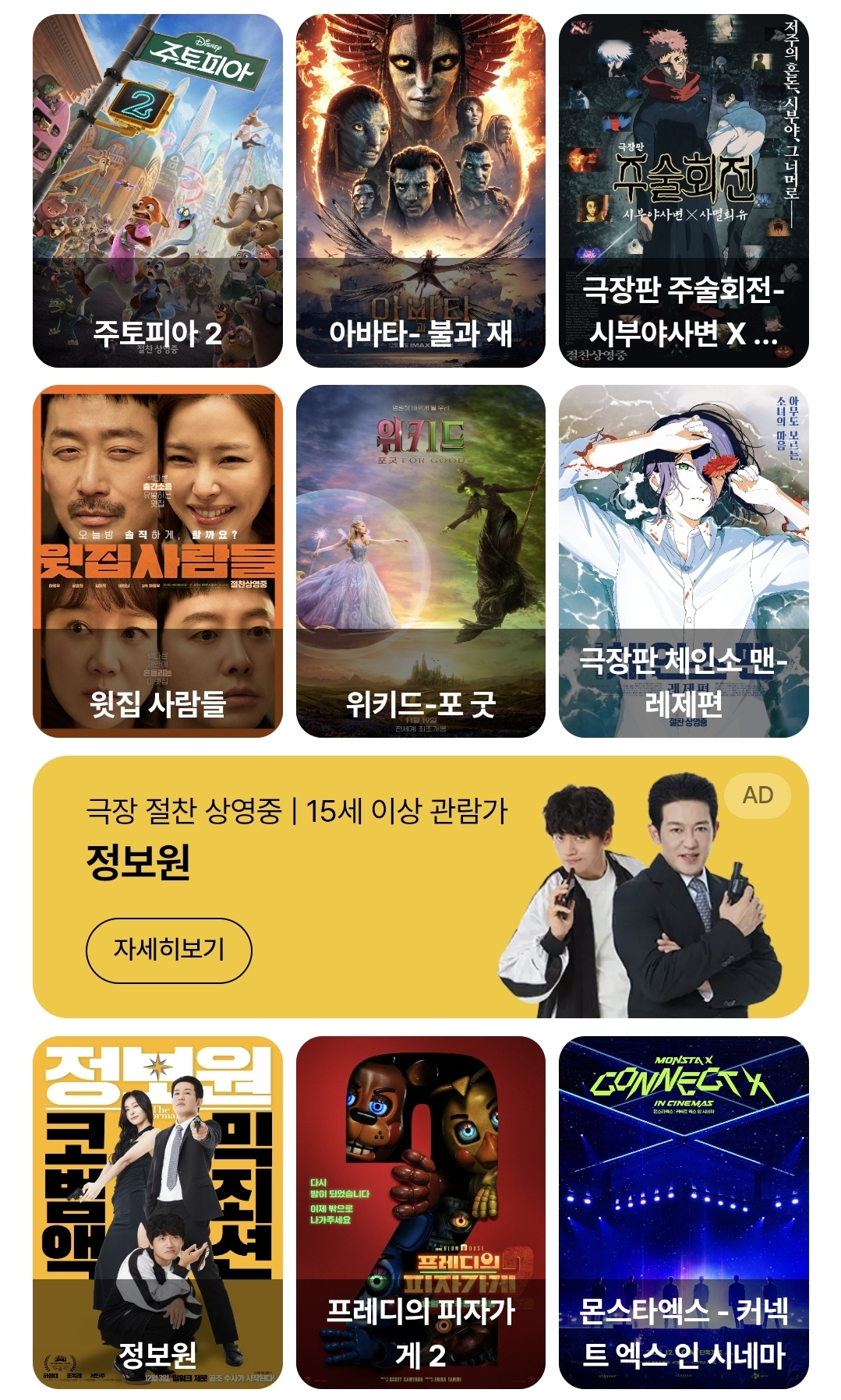Screen dimensions: 841x1400
Task: Click the truncated 극장판 주술회전-시부야사변 title
Action: point(686,312)
